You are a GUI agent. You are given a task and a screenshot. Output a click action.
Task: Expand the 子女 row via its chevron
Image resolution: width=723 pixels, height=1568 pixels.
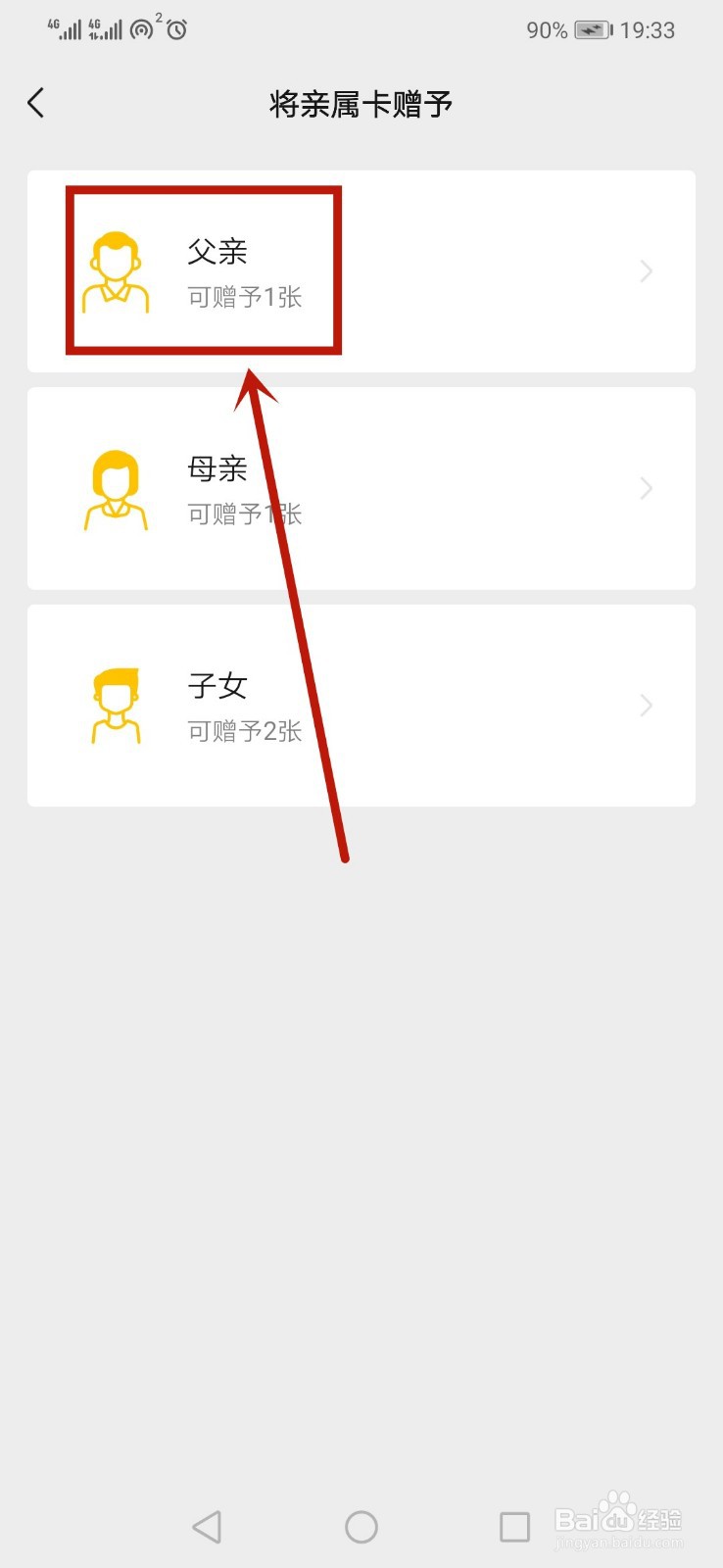[x=646, y=706]
